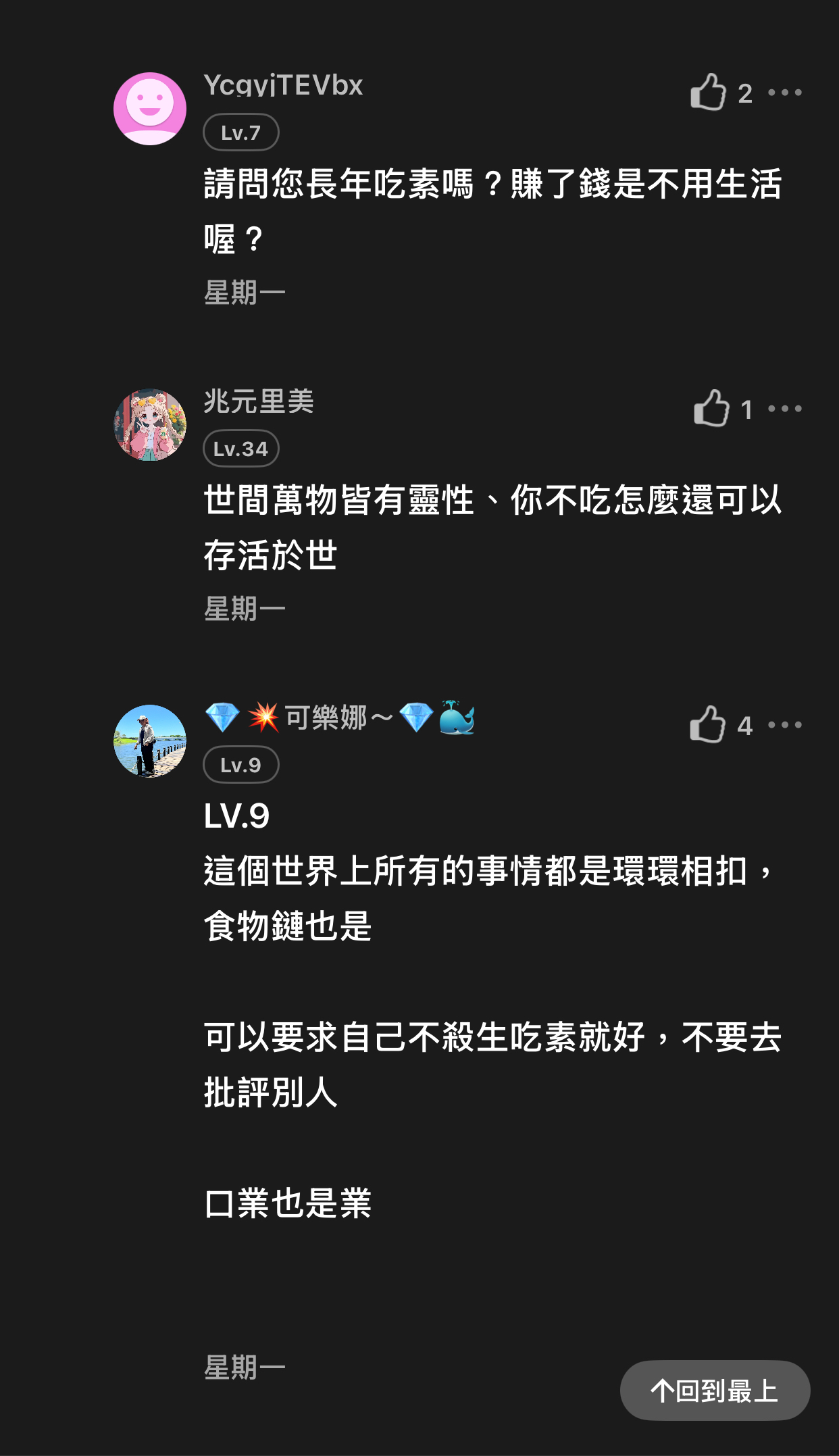This screenshot has width=839, height=1456.
Task: Open YcgyiTEVbx's profile avatar
Action: pyautogui.click(x=150, y=109)
